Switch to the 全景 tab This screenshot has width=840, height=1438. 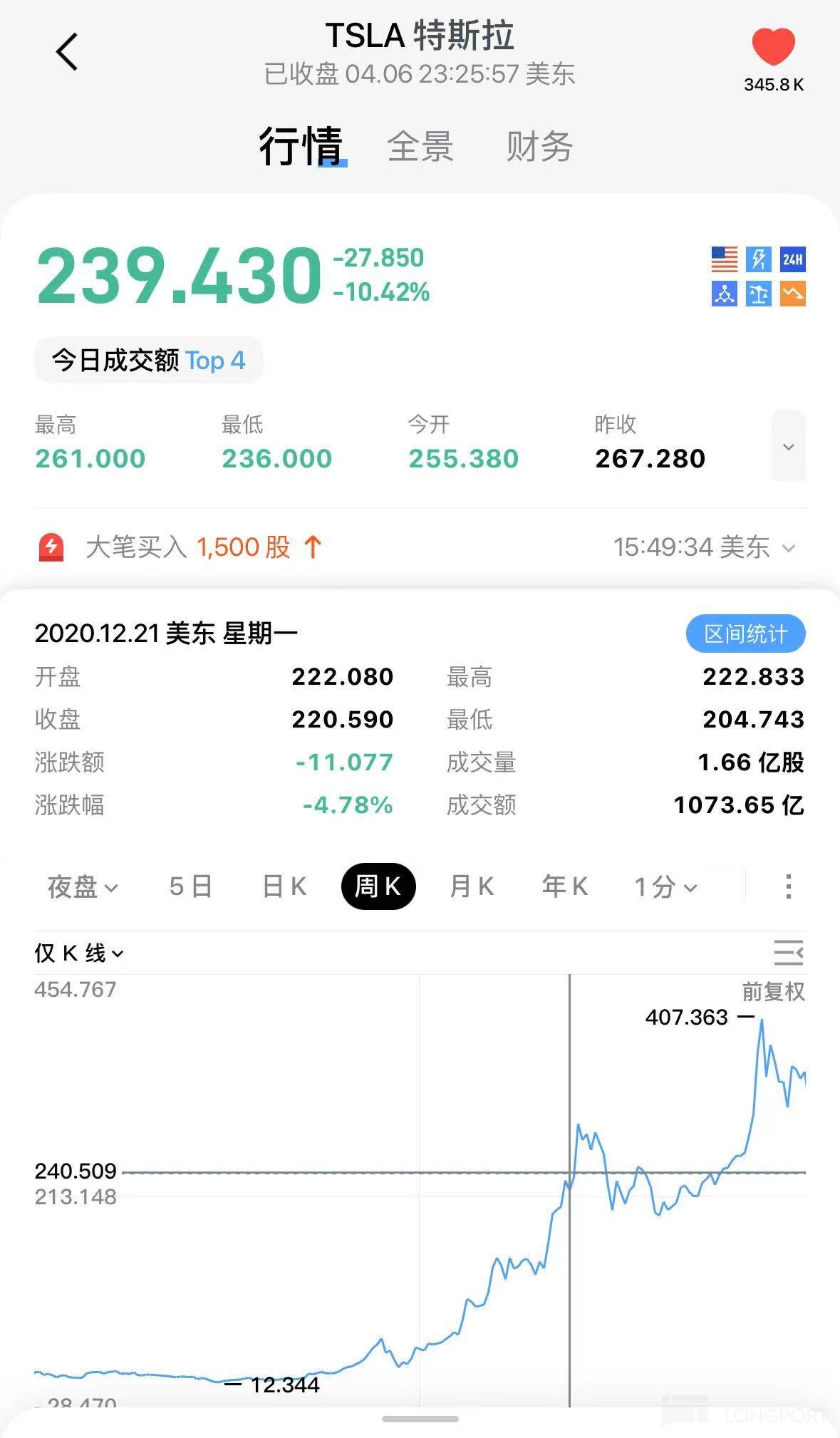point(420,147)
